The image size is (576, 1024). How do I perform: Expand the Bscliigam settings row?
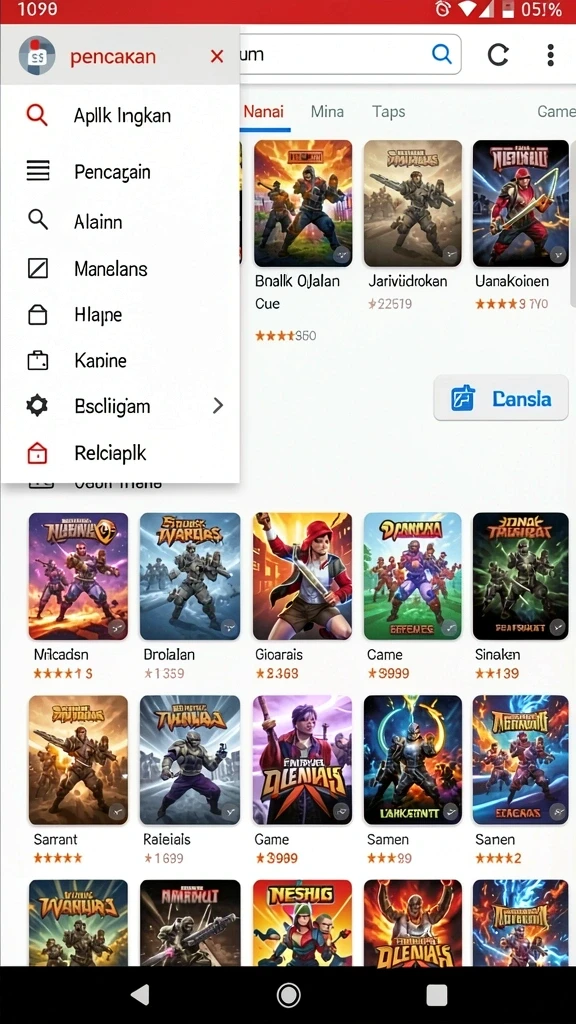point(120,406)
